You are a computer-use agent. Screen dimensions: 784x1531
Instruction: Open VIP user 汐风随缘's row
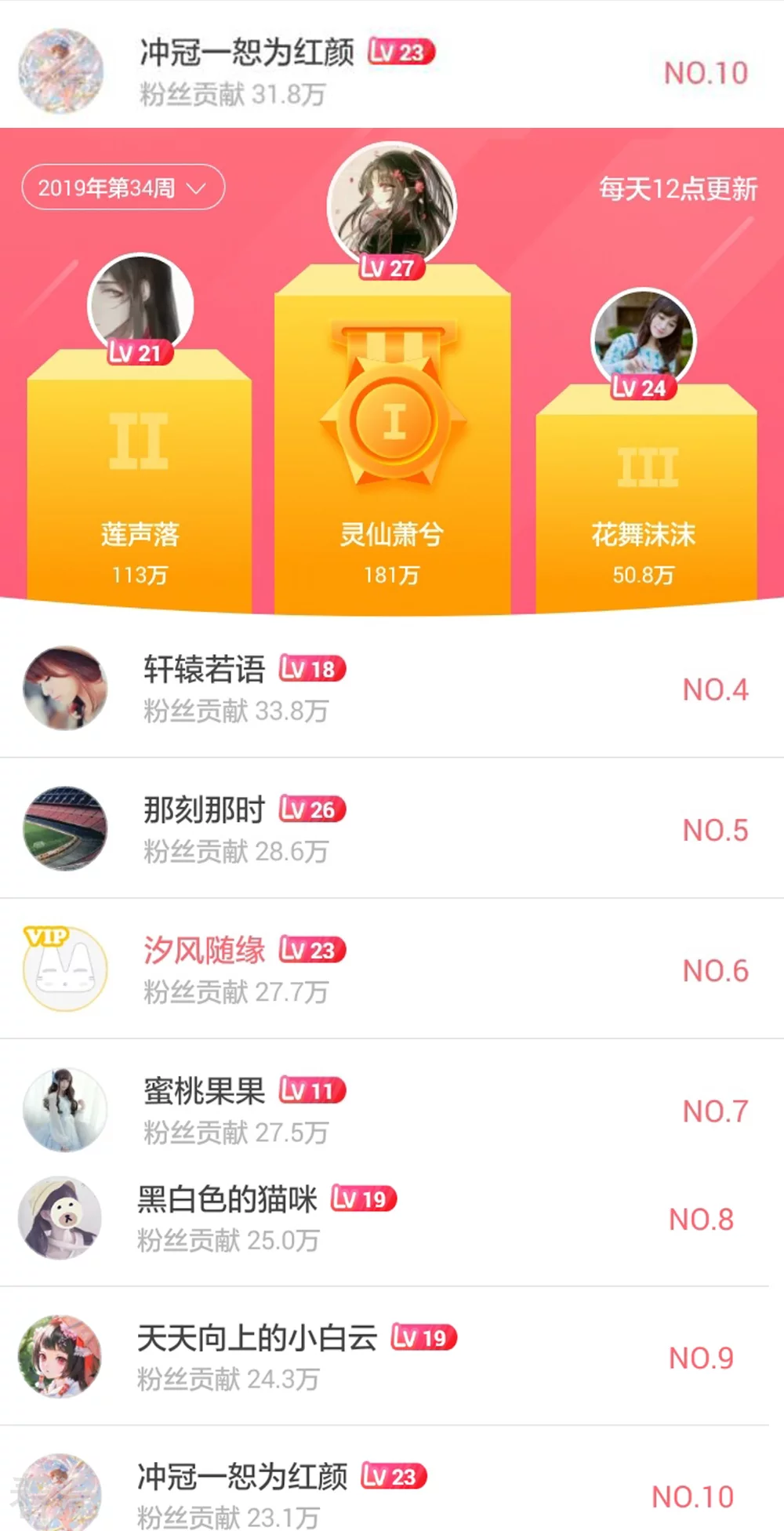coord(392,969)
